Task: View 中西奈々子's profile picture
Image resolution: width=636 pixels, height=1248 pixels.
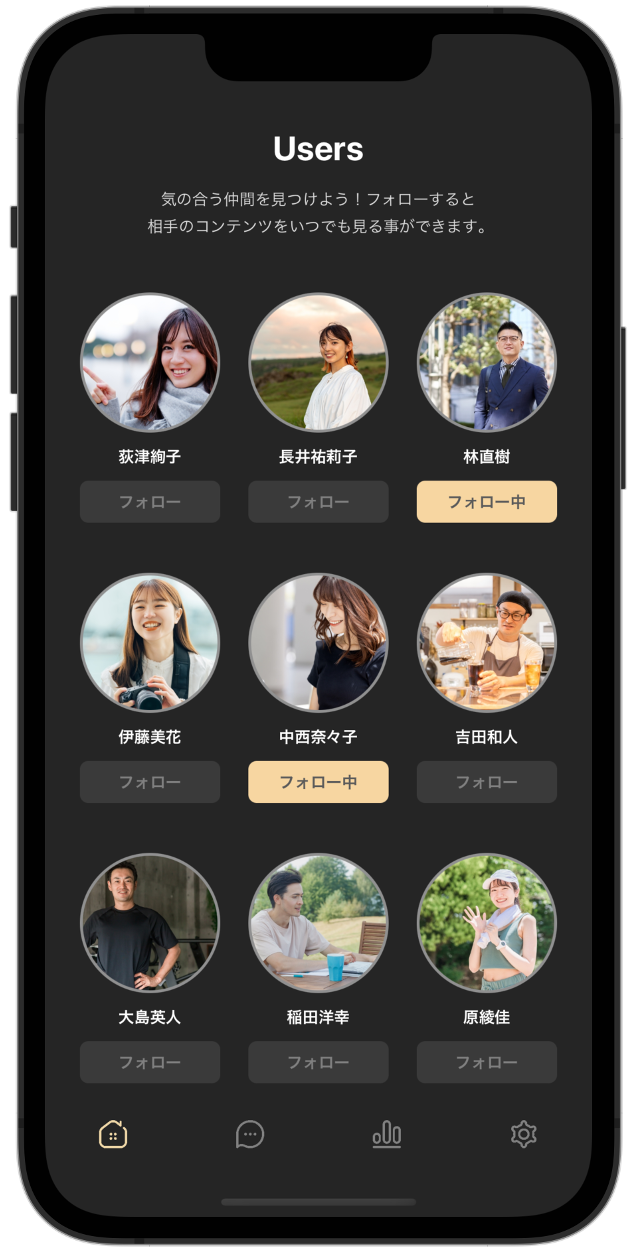Action: pyautogui.click(x=318, y=642)
